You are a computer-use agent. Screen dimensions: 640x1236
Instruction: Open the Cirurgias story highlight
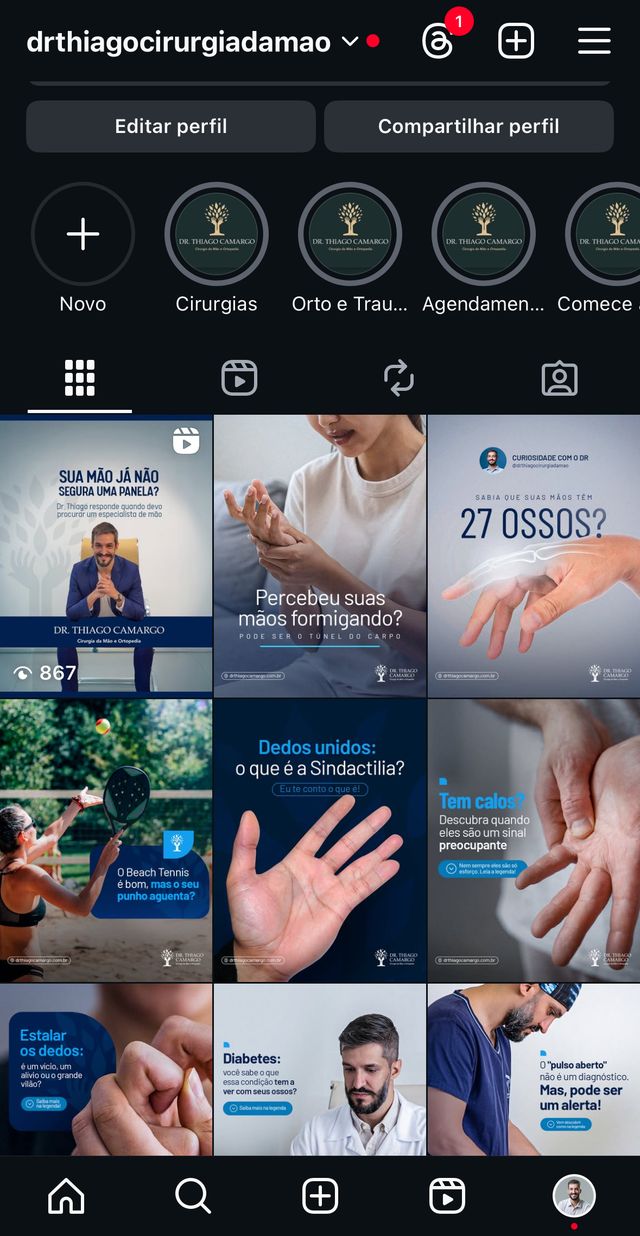point(216,235)
